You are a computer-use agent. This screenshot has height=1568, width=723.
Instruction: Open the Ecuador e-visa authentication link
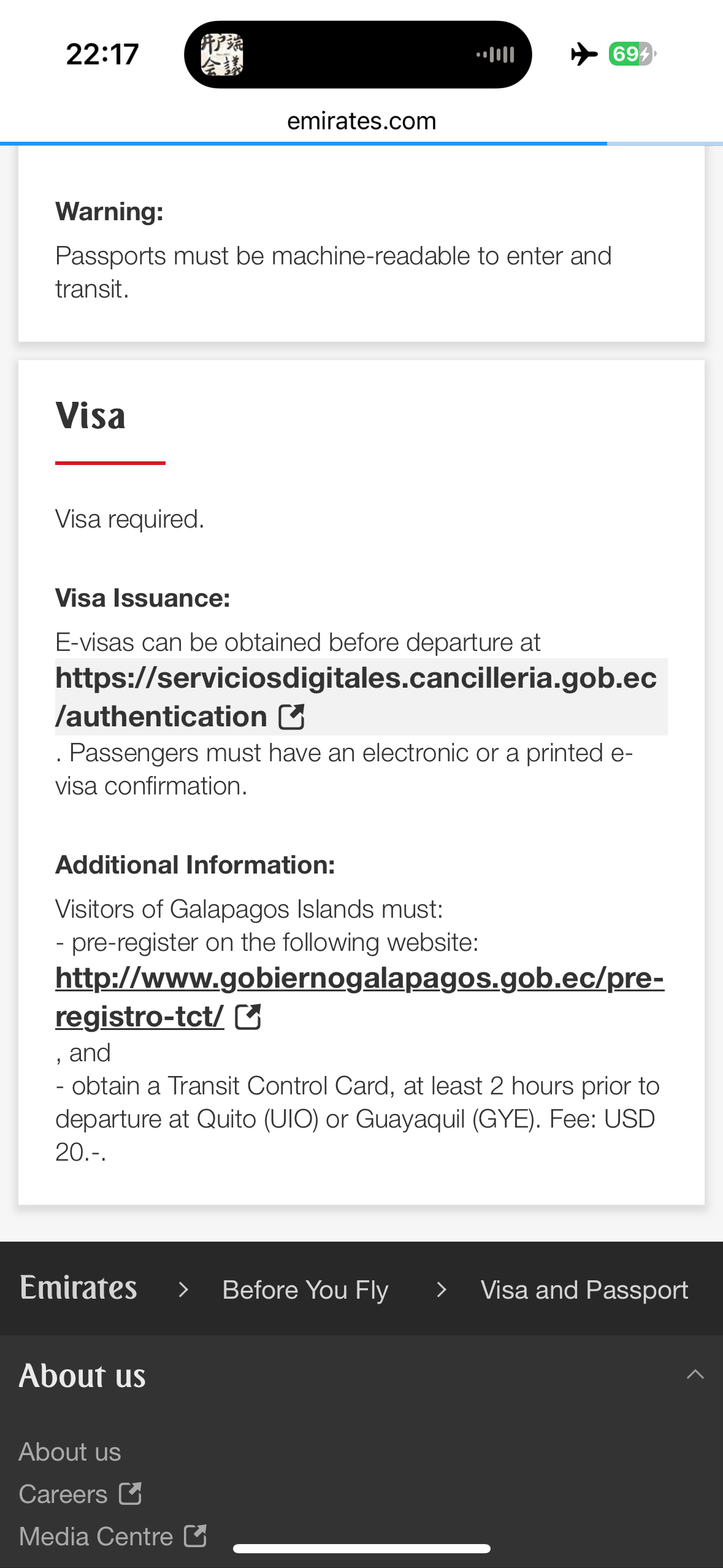point(361,697)
